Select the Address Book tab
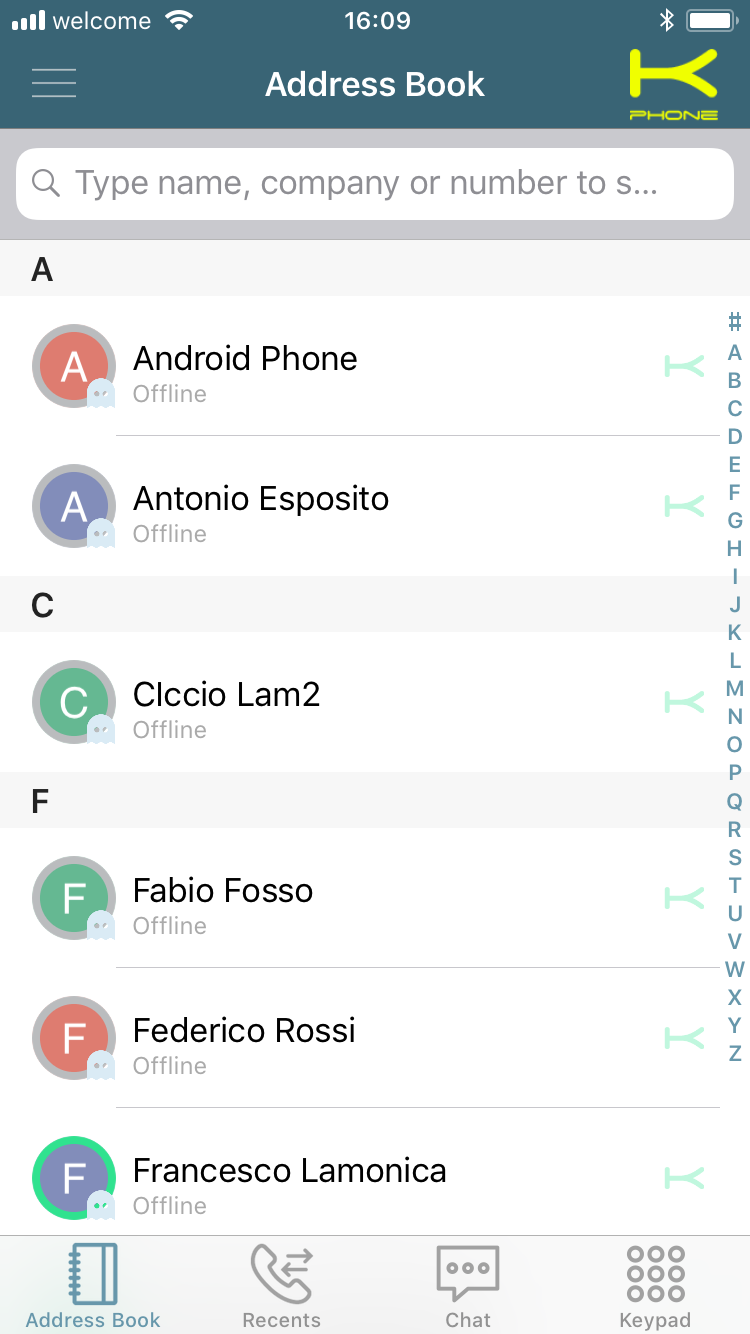 [x=93, y=1286]
